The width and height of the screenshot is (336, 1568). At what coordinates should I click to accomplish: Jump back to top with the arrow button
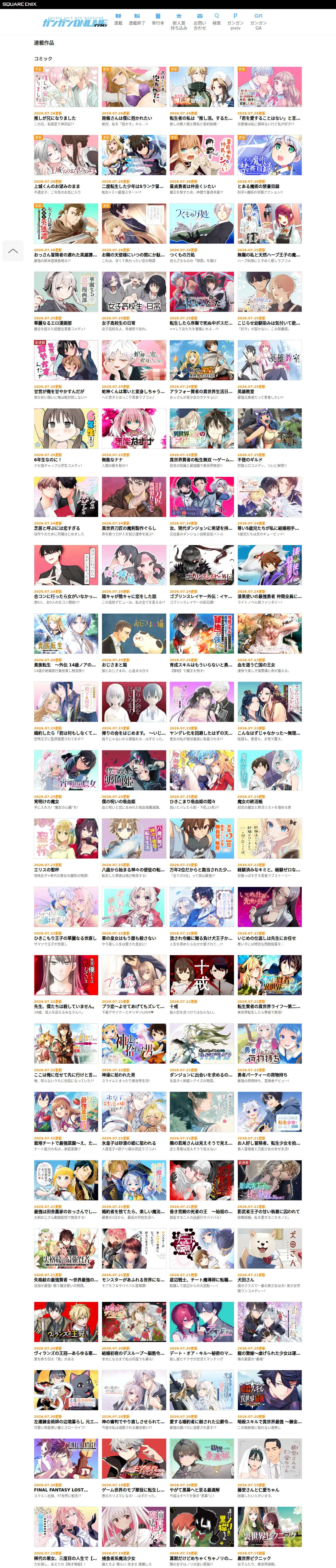click(13, 251)
